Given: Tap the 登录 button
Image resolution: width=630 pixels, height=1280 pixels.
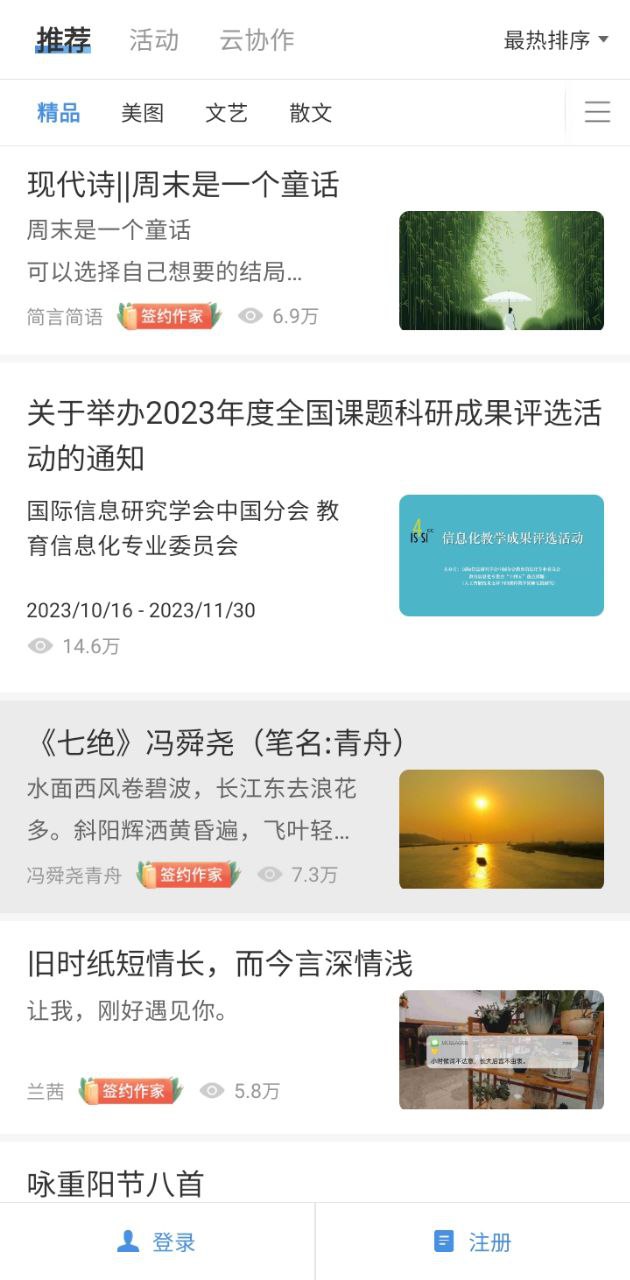Looking at the screenshot, I should [157, 1242].
